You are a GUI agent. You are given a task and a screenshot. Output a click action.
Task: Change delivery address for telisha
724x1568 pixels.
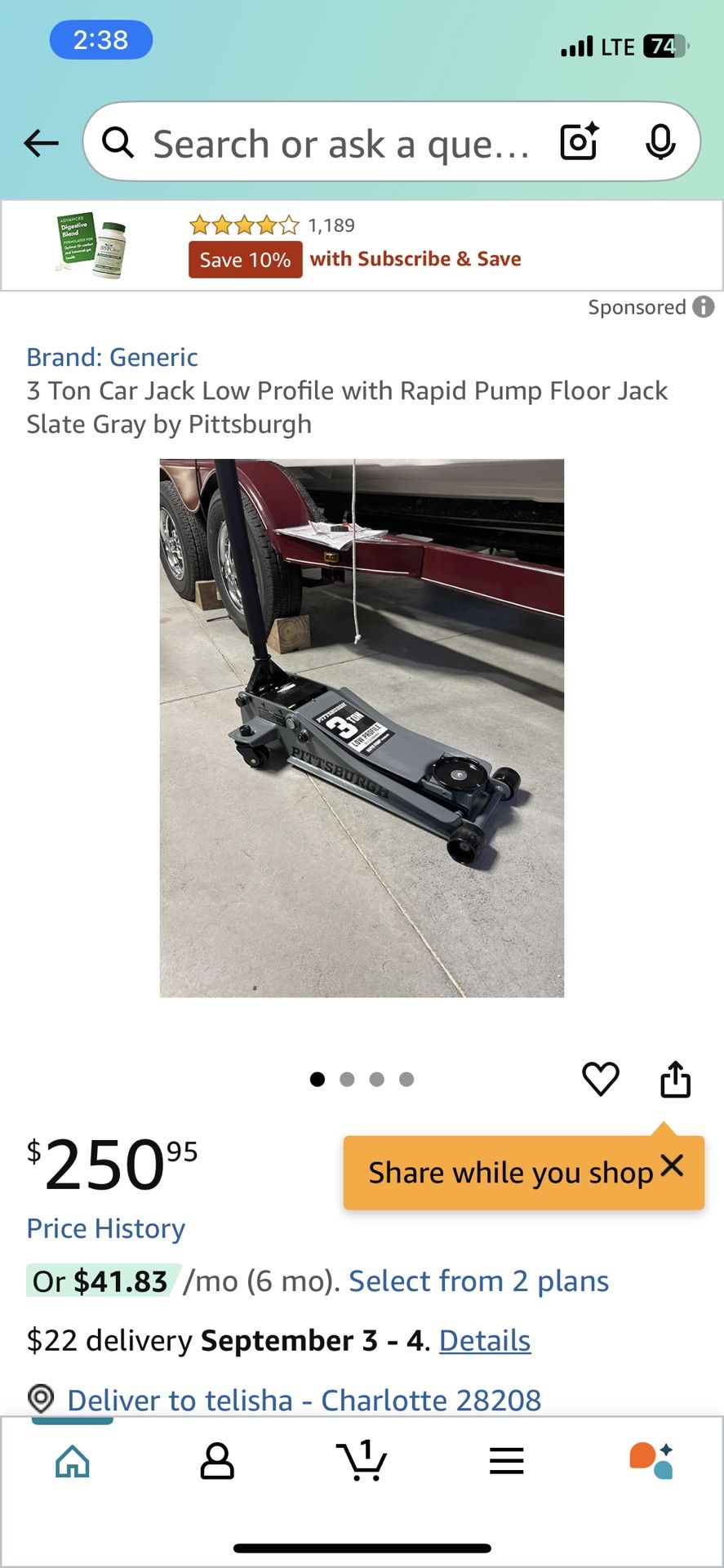click(x=302, y=1400)
